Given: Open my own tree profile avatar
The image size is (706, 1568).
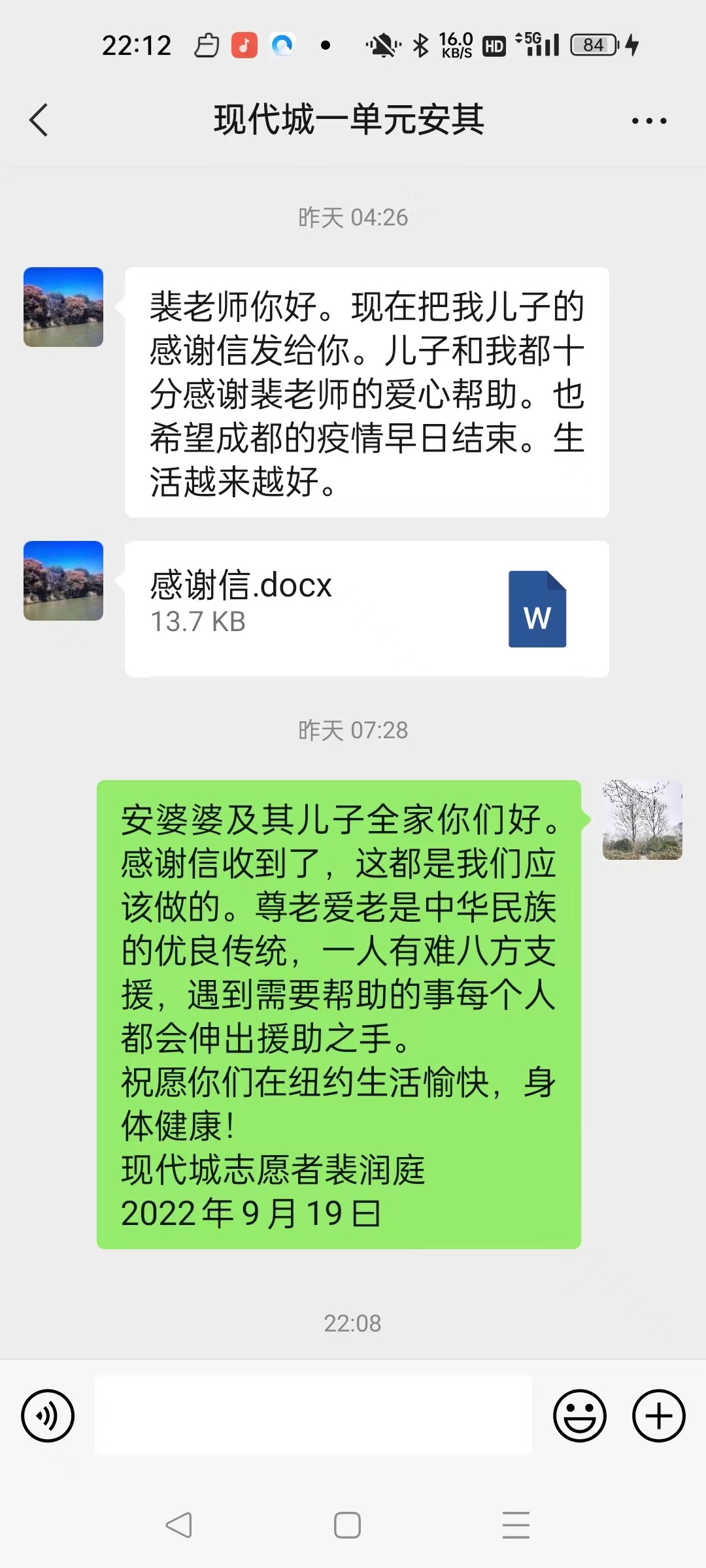Looking at the screenshot, I should click(x=642, y=820).
